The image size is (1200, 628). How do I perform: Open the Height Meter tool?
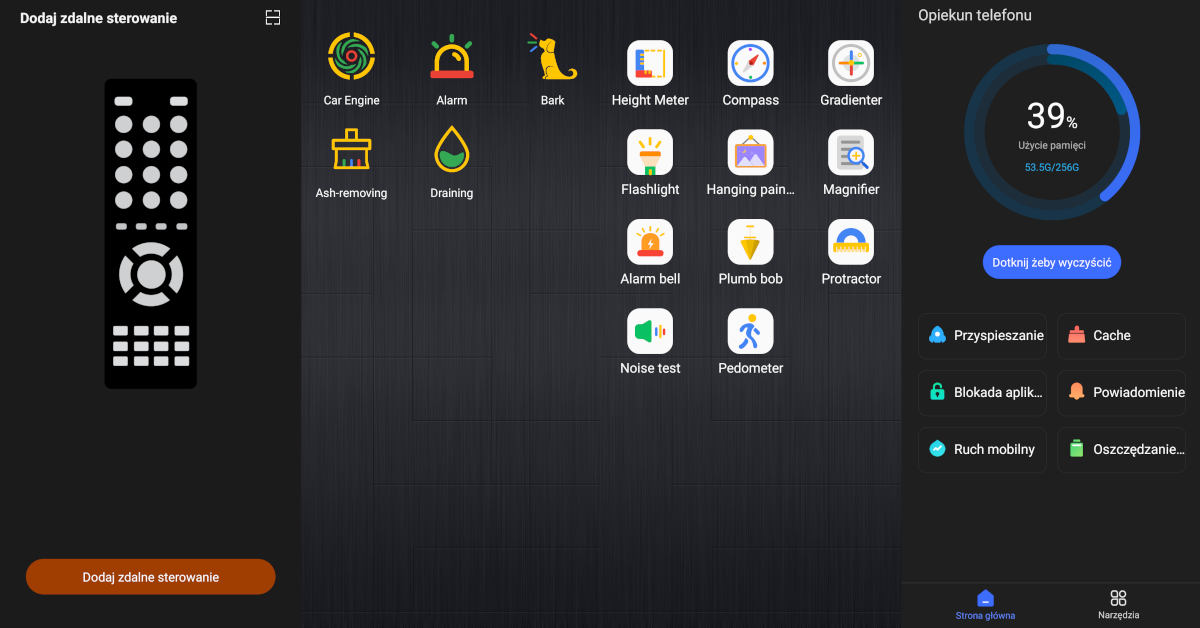(x=650, y=64)
